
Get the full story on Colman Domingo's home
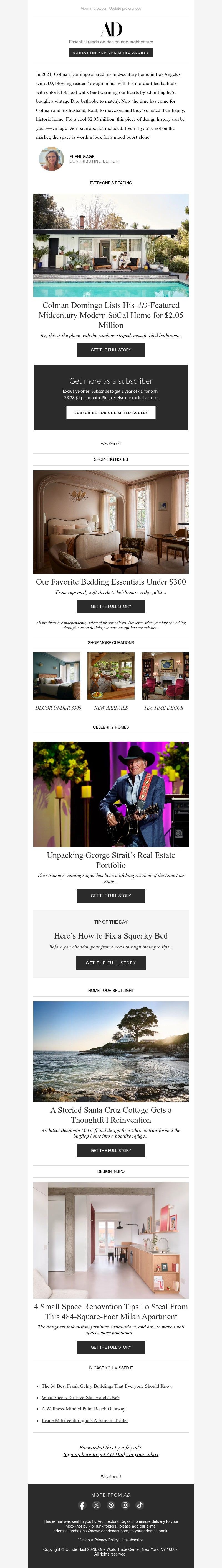[111, 350]
